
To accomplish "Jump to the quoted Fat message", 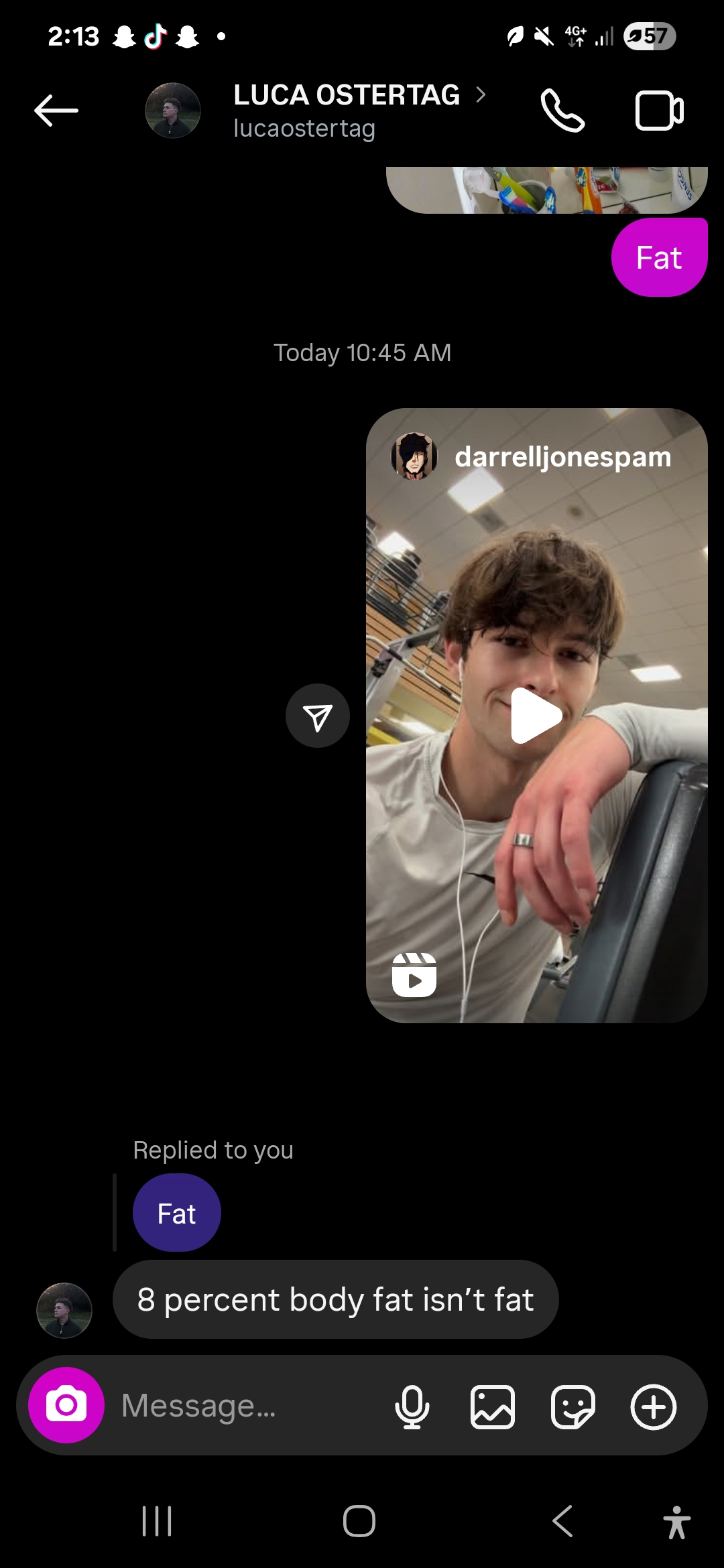I will 176,1213.
